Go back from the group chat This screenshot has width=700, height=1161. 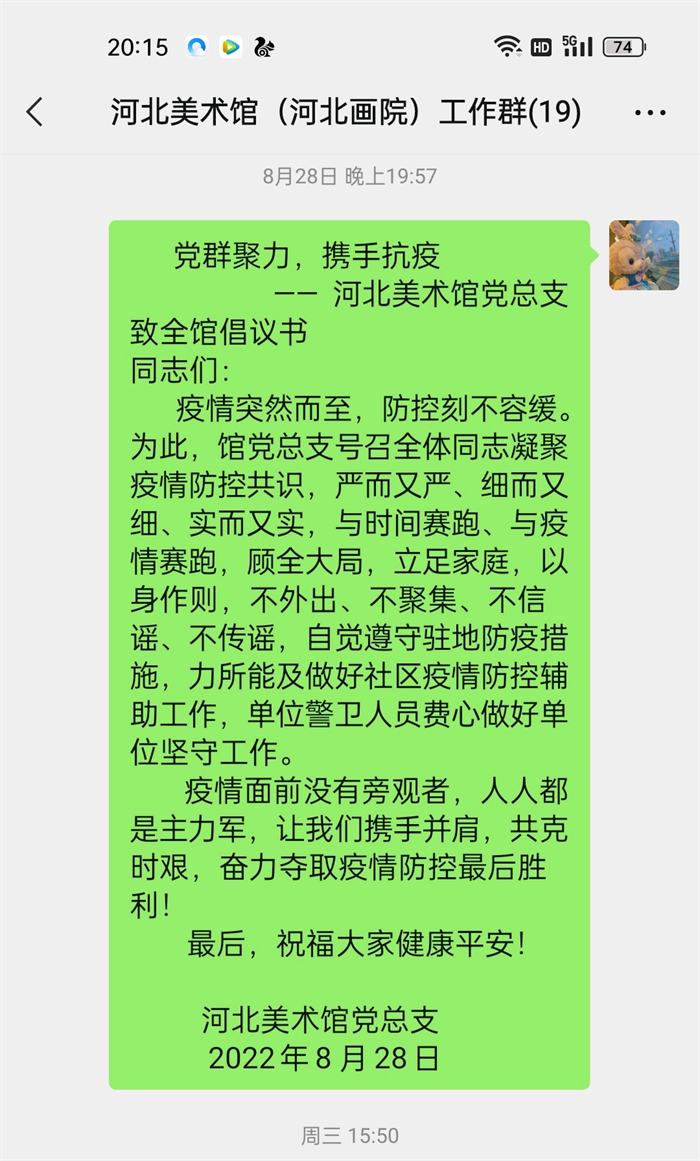pos(35,113)
